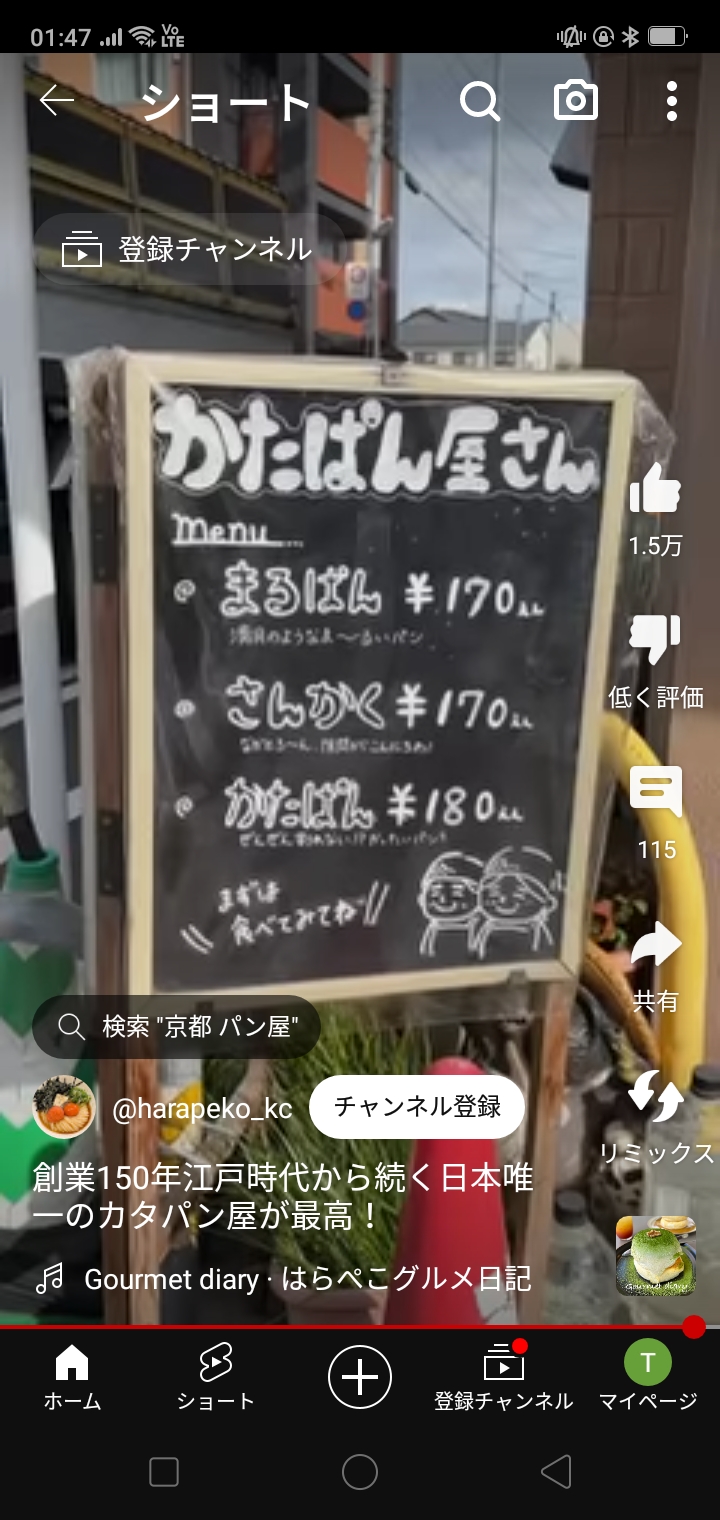The width and height of the screenshot is (720, 1520).
Task: Open the マイページ tab
Action: (647, 1377)
